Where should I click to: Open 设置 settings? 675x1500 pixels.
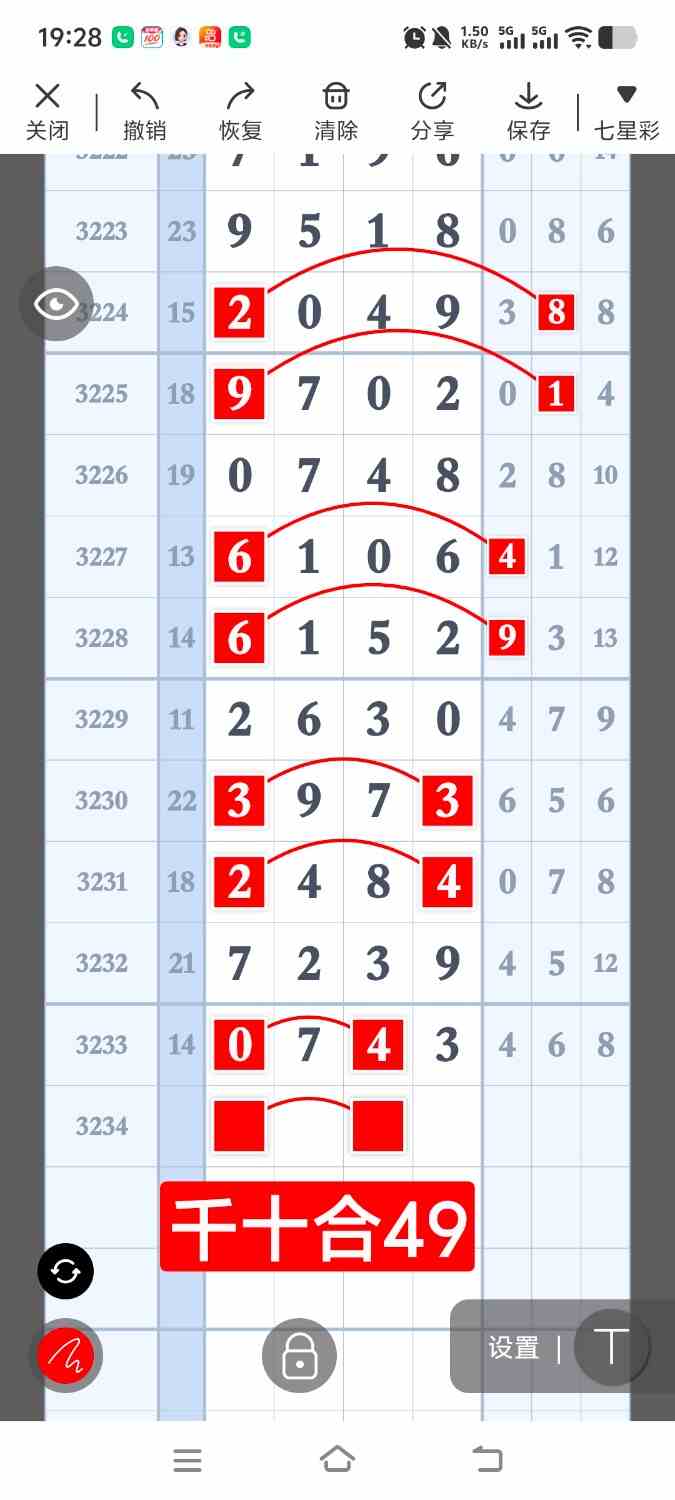[514, 1348]
